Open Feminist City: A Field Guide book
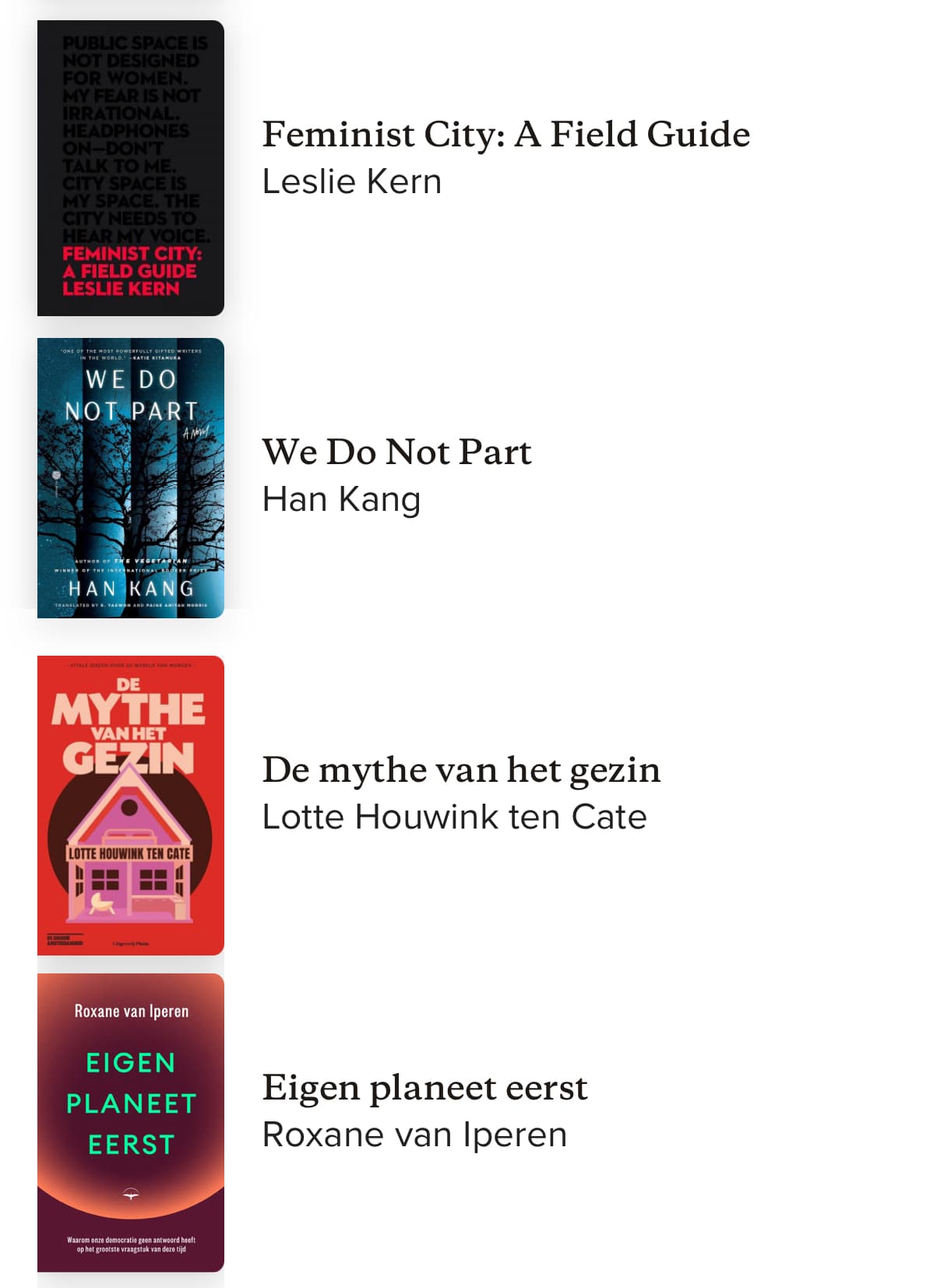944x1288 pixels. pos(505,134)
